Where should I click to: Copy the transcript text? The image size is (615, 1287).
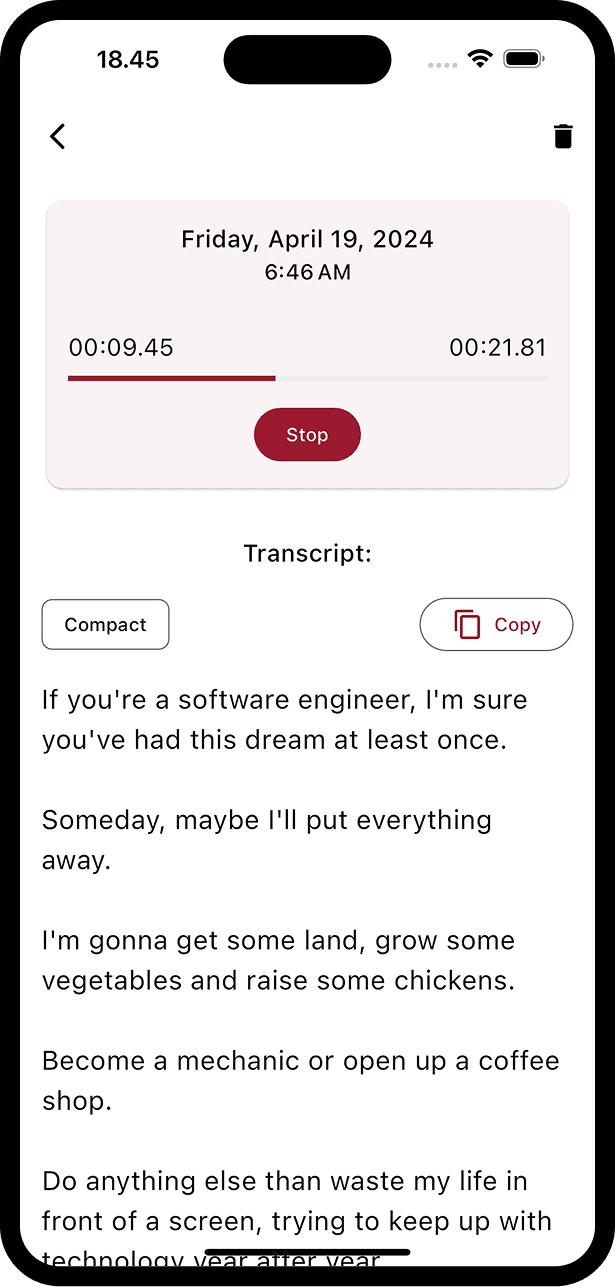(x=496, y=625)
